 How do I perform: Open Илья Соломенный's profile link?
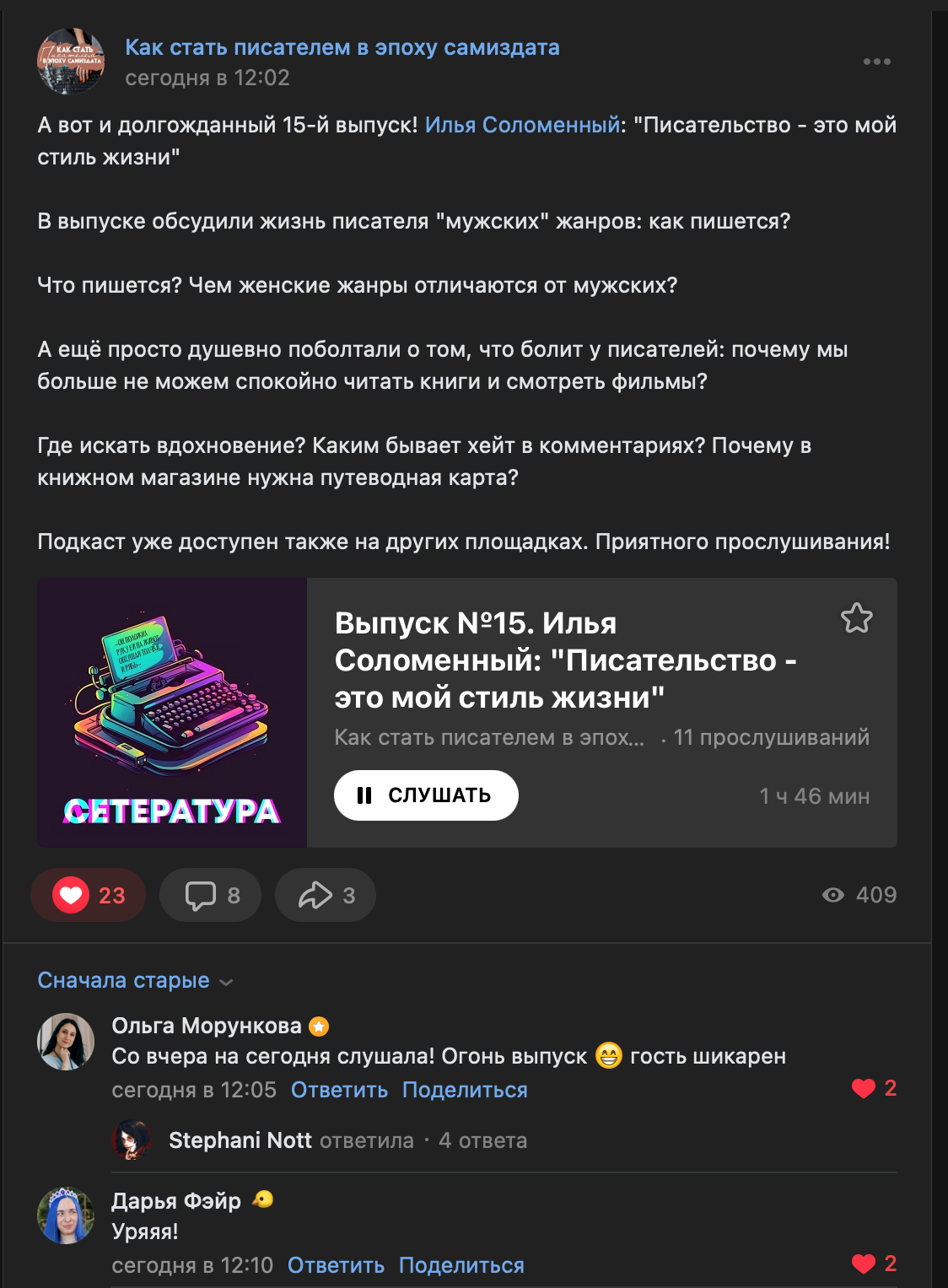[x=522, y=125]
